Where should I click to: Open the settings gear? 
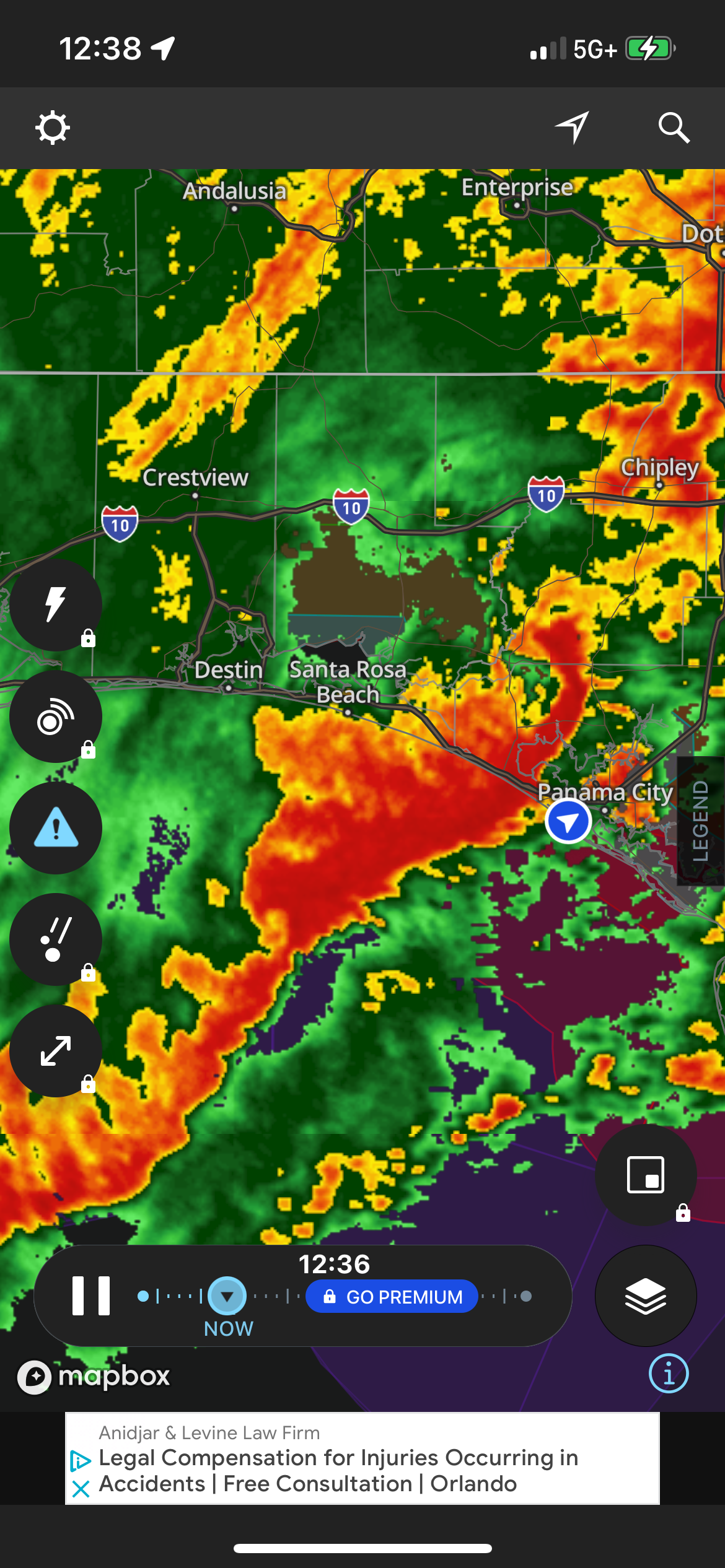tap(53, 128)
